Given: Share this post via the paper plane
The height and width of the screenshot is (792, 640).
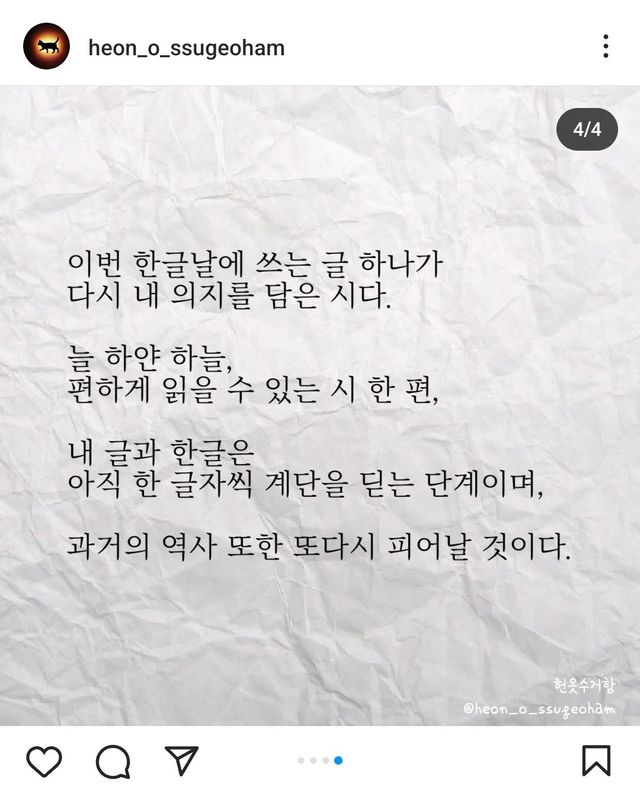Looking at the screenshot, I should (x=180, y=761).
